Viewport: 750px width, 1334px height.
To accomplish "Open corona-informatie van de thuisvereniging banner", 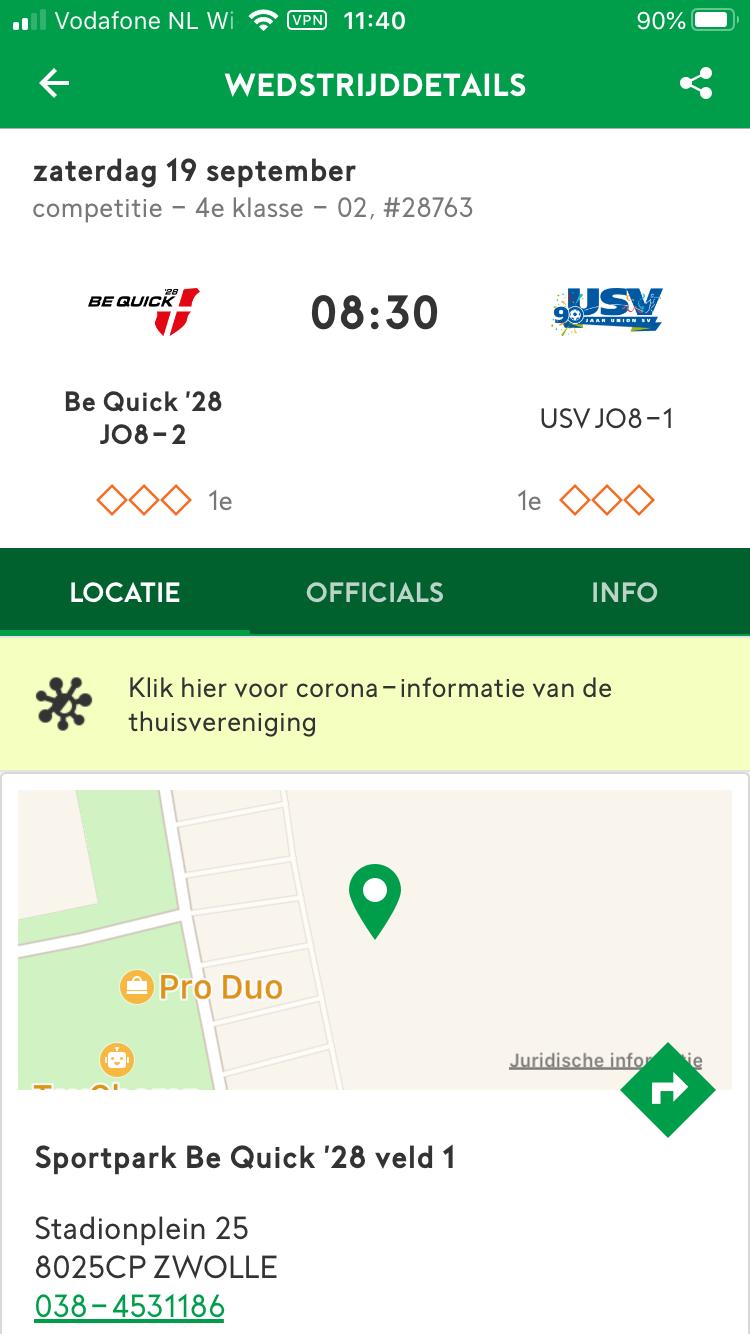I will pyautogui.click(x=375, y=704).
